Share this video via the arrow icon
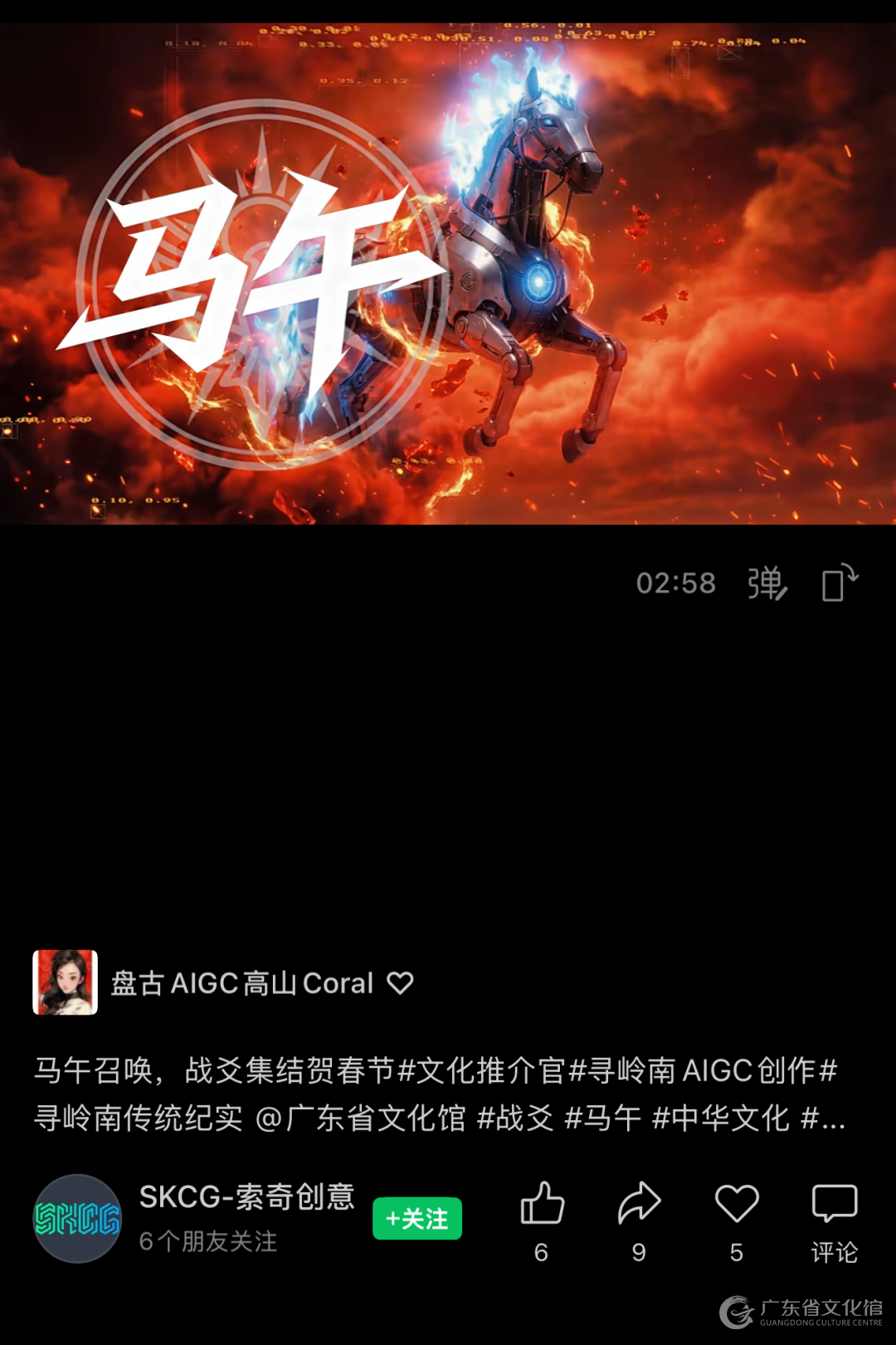 (639, 1204)
